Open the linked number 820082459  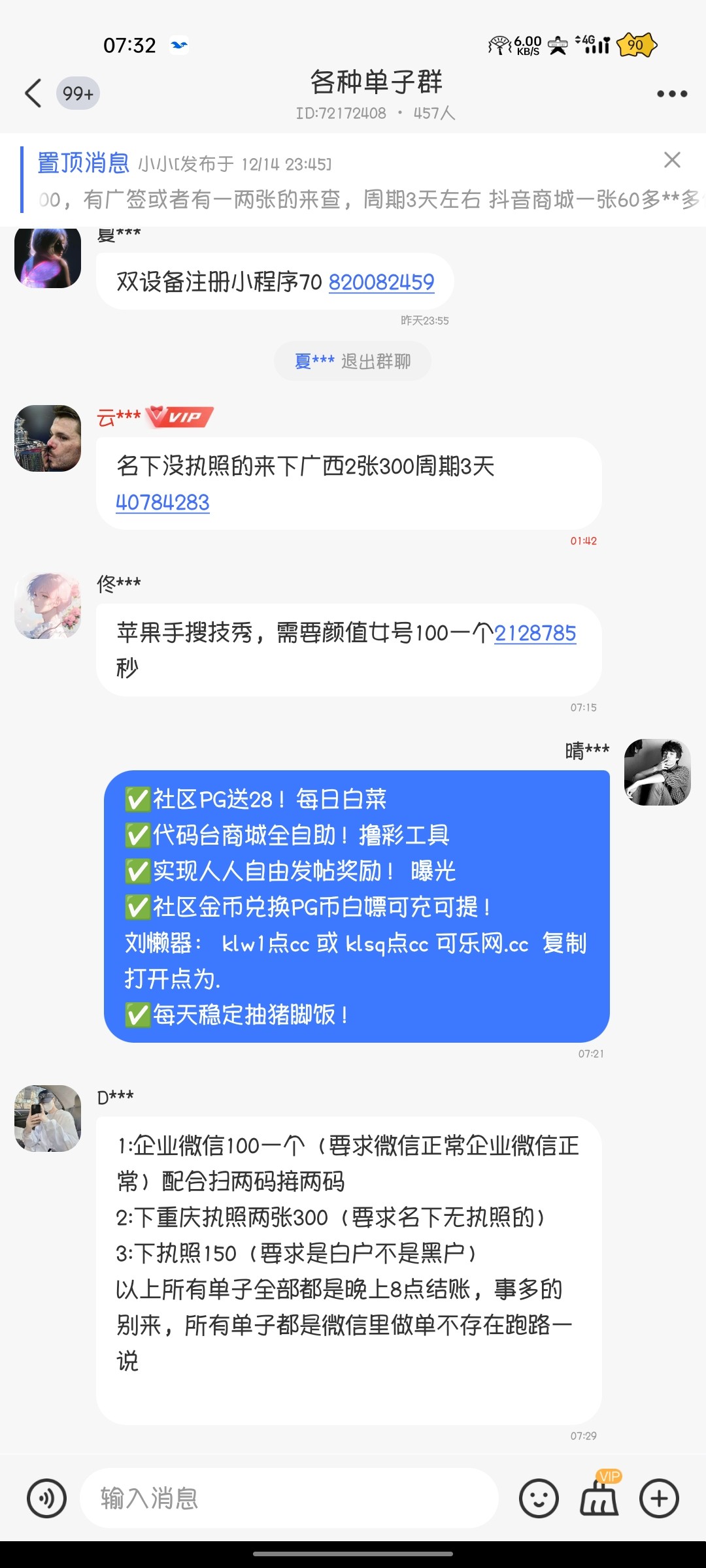(381, 282)
